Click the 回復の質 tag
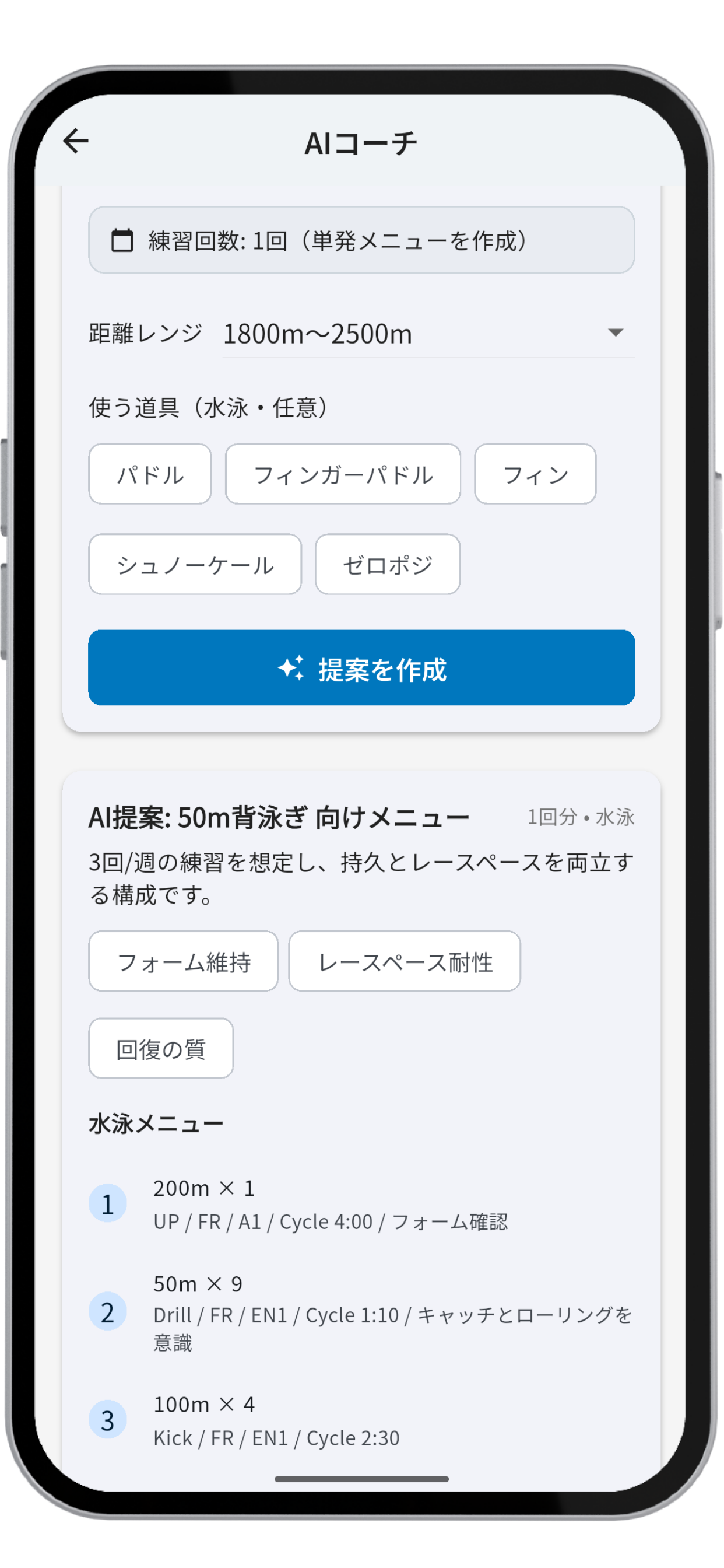 pyautogui.click(x=161, y=1048)
